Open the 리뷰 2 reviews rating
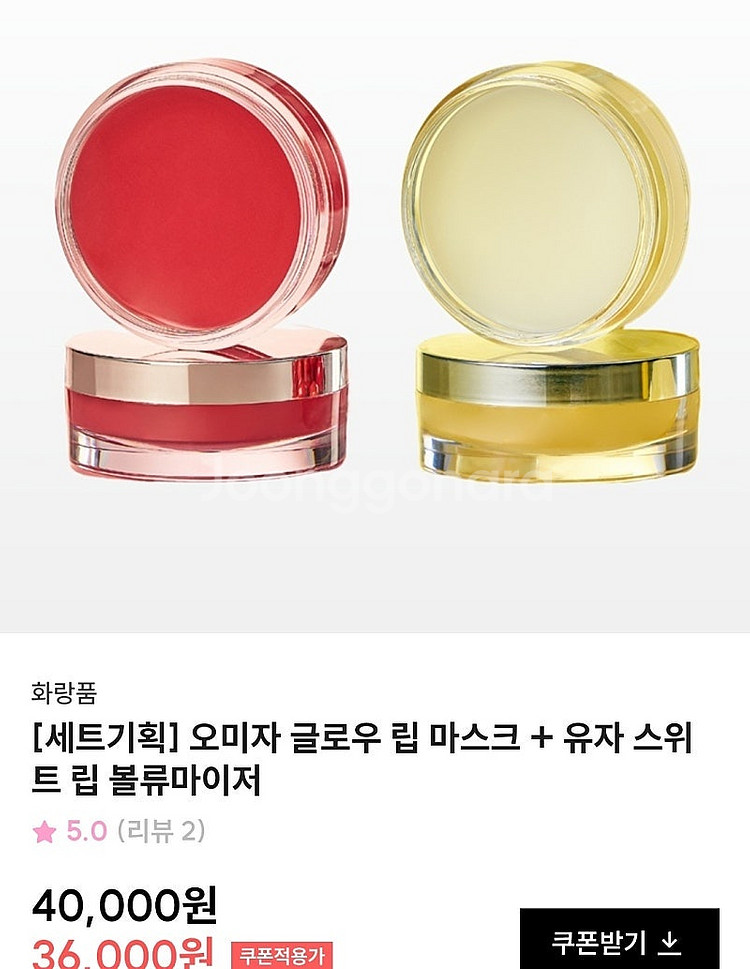Image resolution: width=750 pixels, height=969 pixels. (x=120, y=831)
